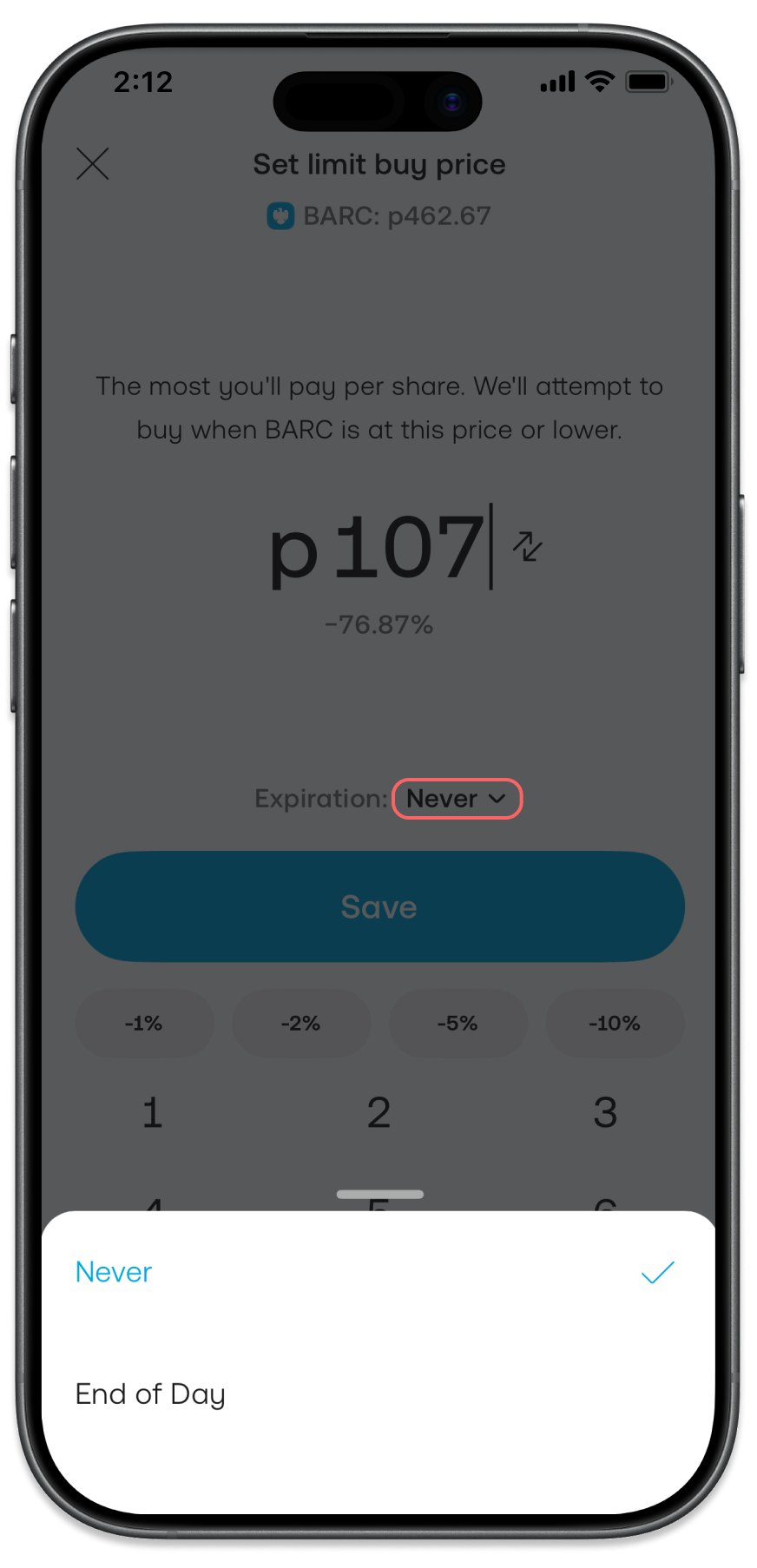Screen dimensions: 757x1568
Task: Tap the p107 price input field
Action: point(378,547)
